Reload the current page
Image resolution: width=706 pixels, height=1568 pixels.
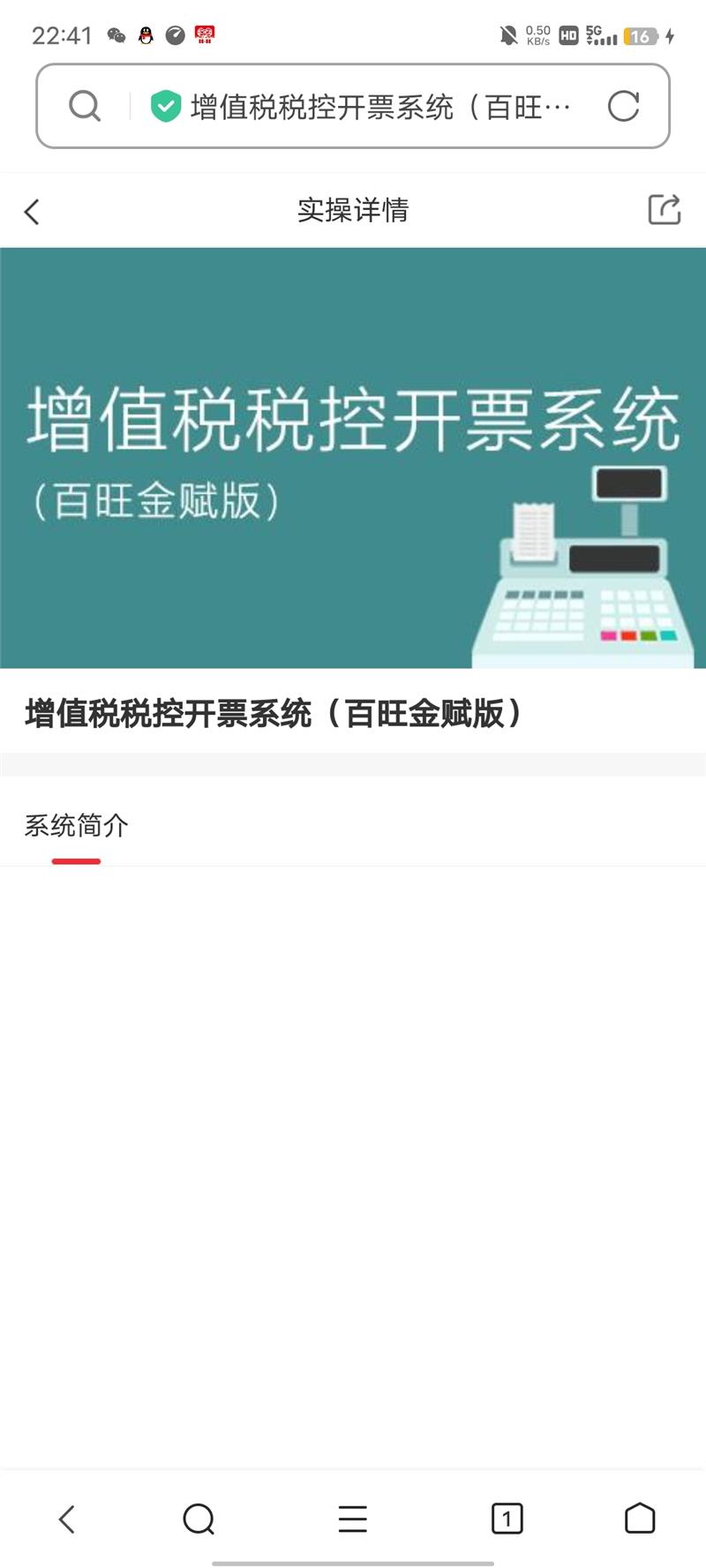coord(623,107)
